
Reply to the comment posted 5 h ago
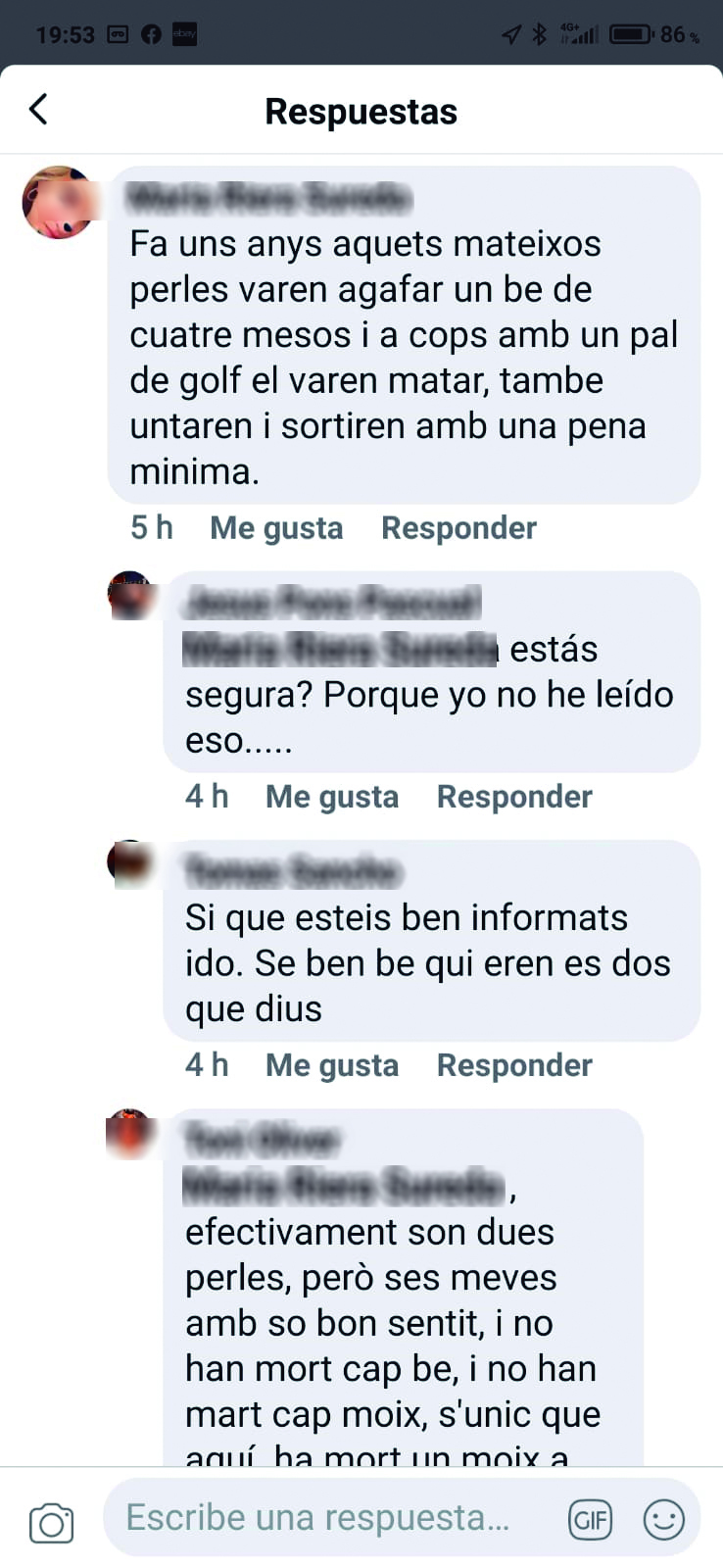tap(458, 528)
